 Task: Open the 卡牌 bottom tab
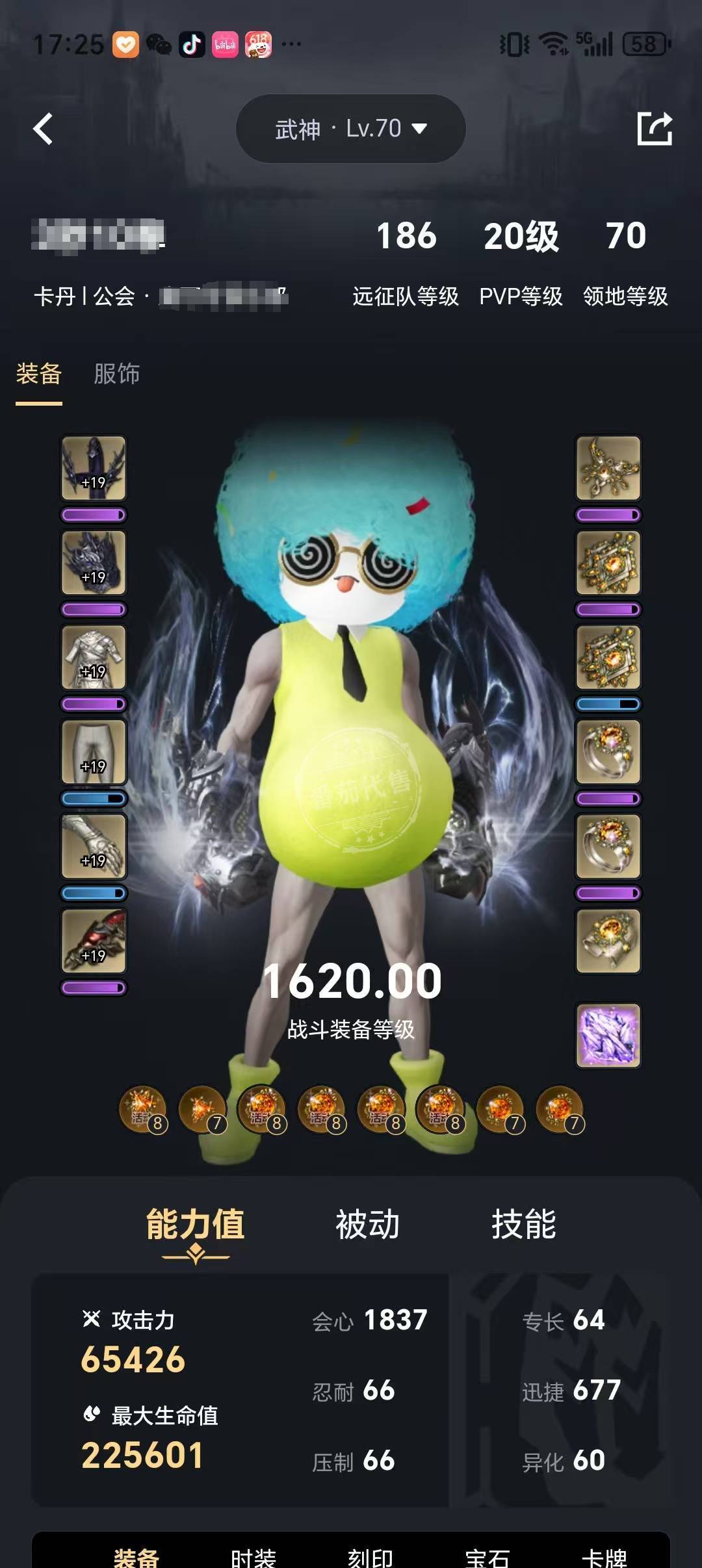click(604, 1558)
